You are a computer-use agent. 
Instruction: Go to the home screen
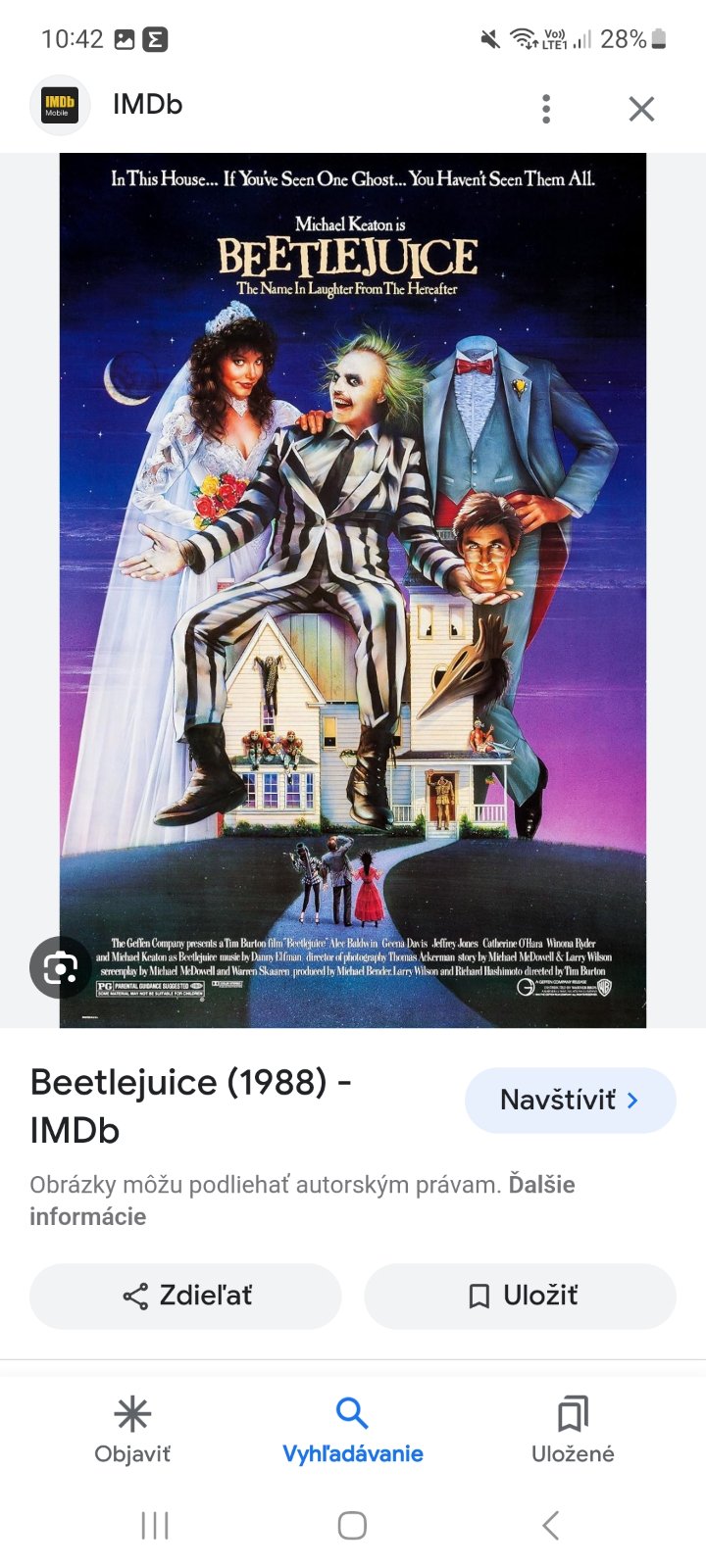click(x=352, y=1525)
